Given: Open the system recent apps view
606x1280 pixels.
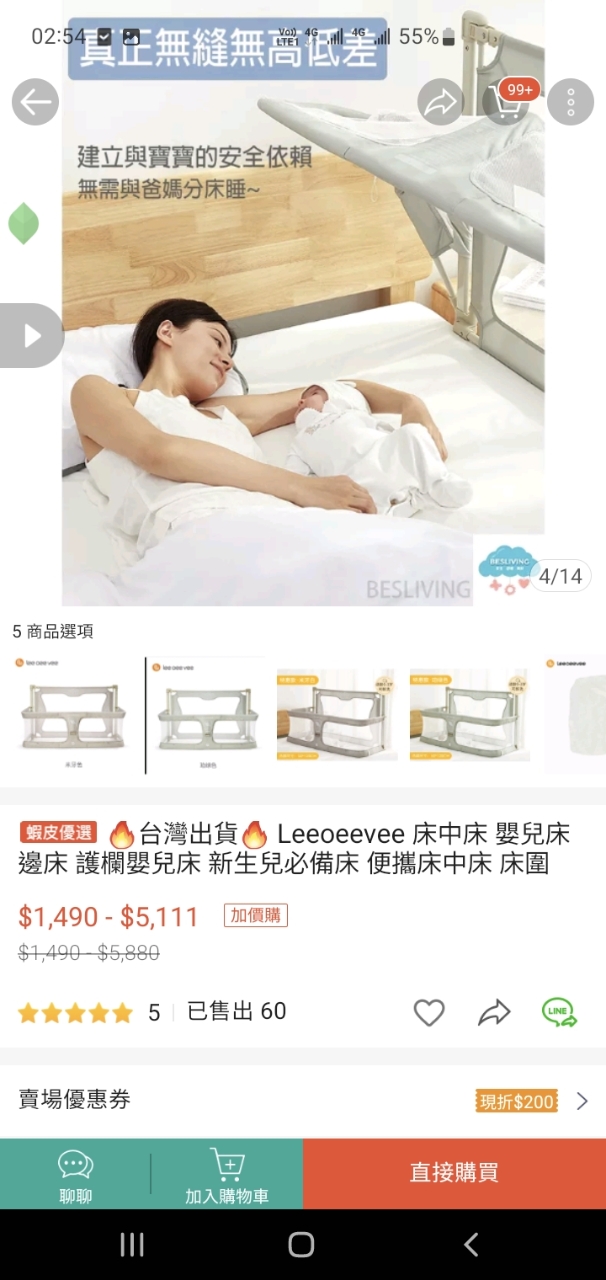Looking at the screenshot, I should tap(132, 1244).
